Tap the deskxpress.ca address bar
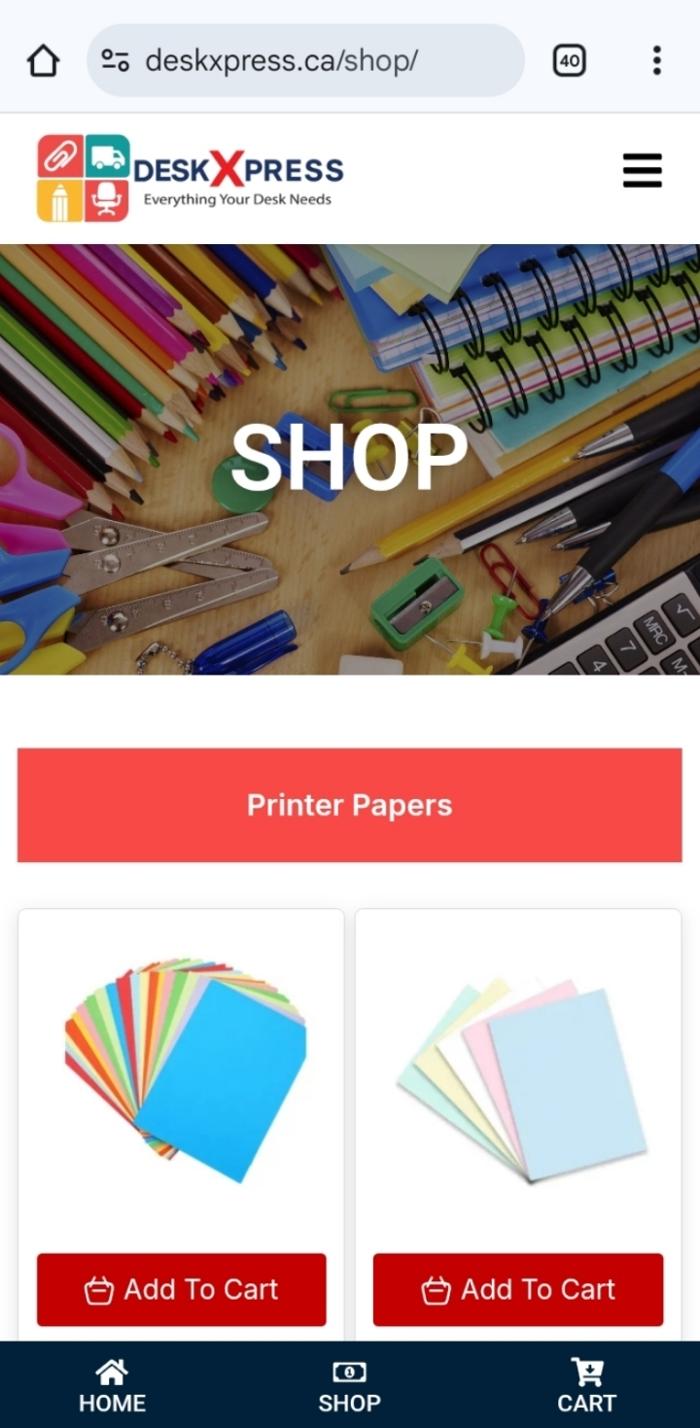The height and width of the screenshot is (1428, 700). pos(305,61)
